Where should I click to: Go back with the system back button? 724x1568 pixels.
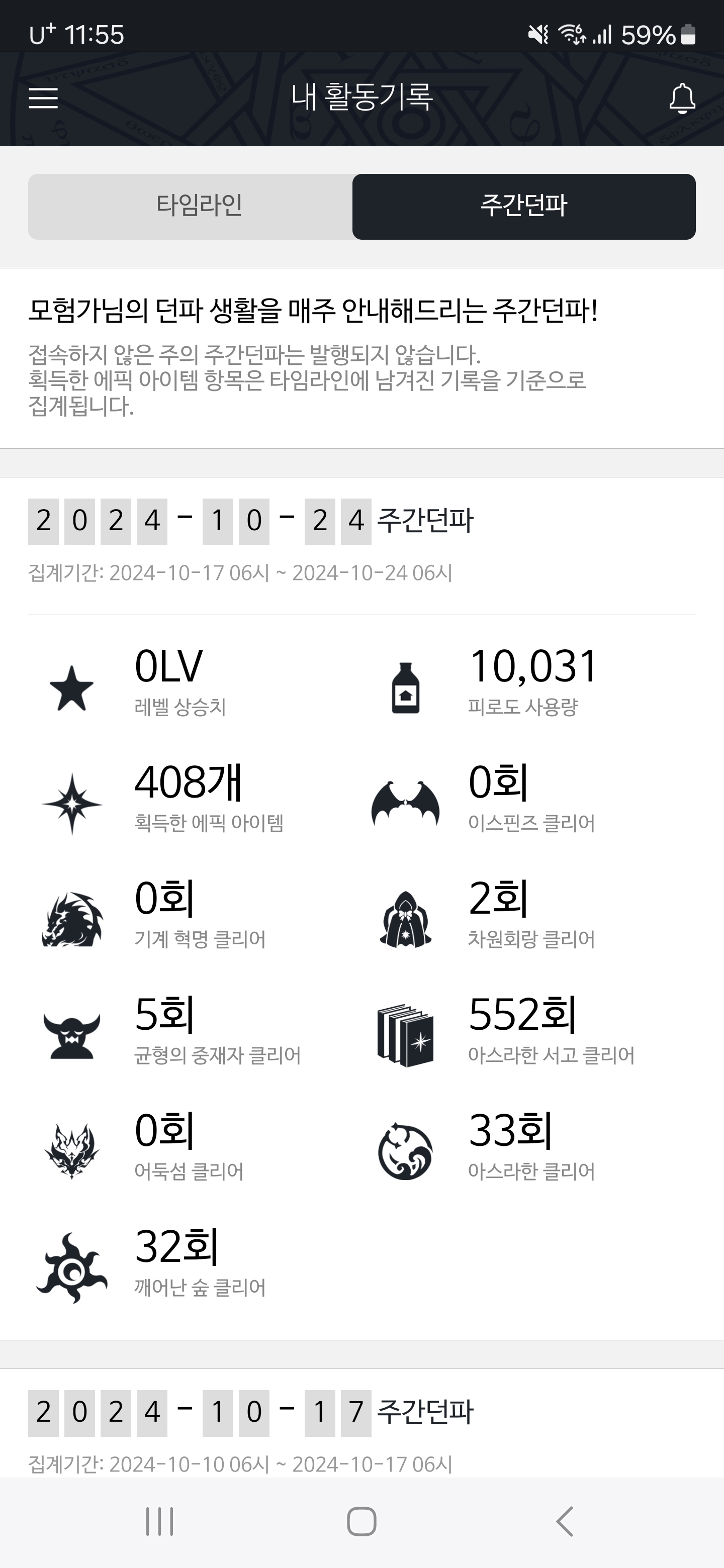565,1521
